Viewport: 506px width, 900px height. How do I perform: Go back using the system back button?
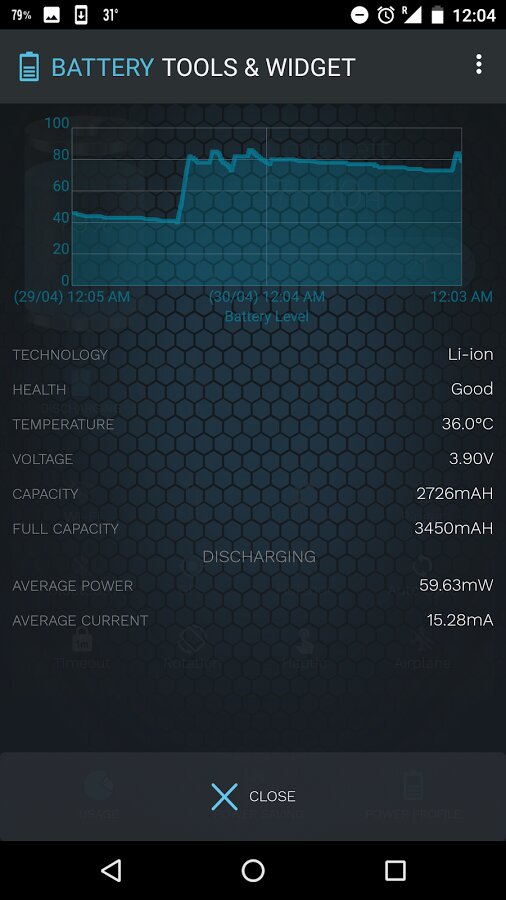click(x=111, y=870)
